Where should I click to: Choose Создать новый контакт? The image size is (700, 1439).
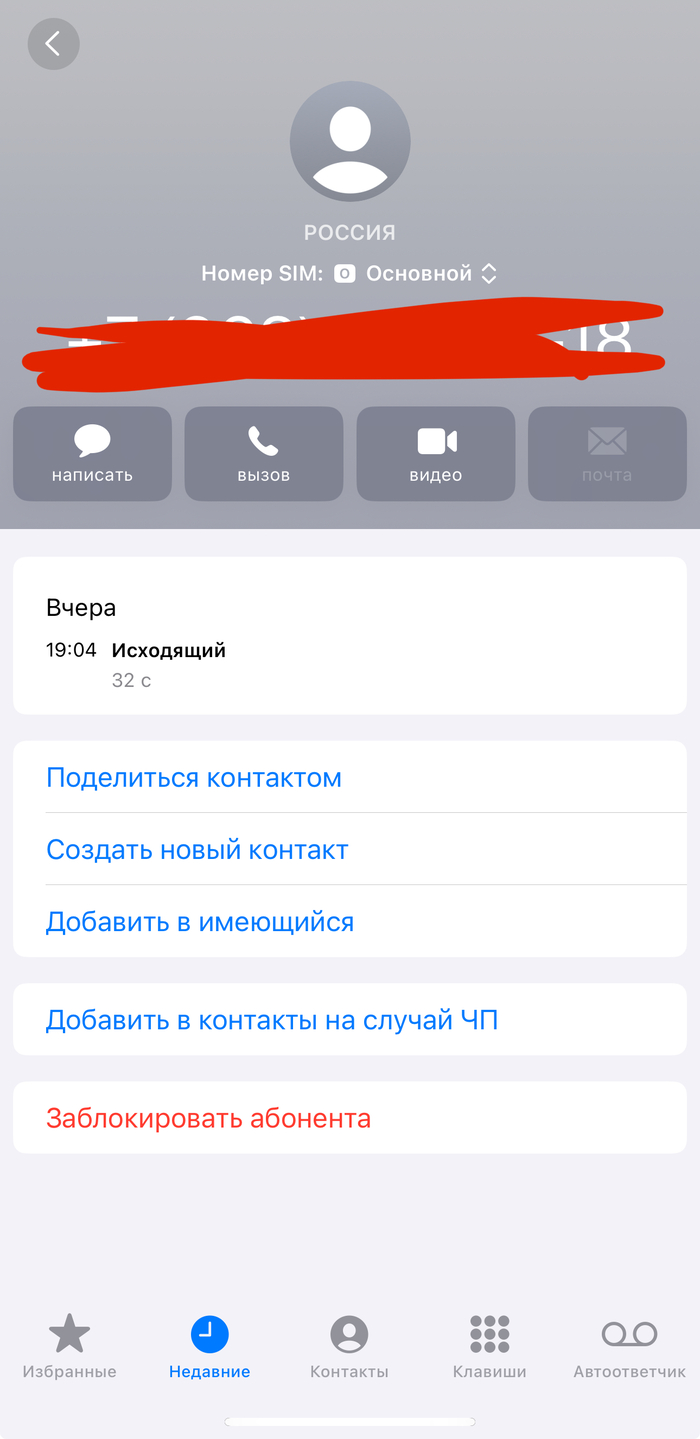click(197, 849)
